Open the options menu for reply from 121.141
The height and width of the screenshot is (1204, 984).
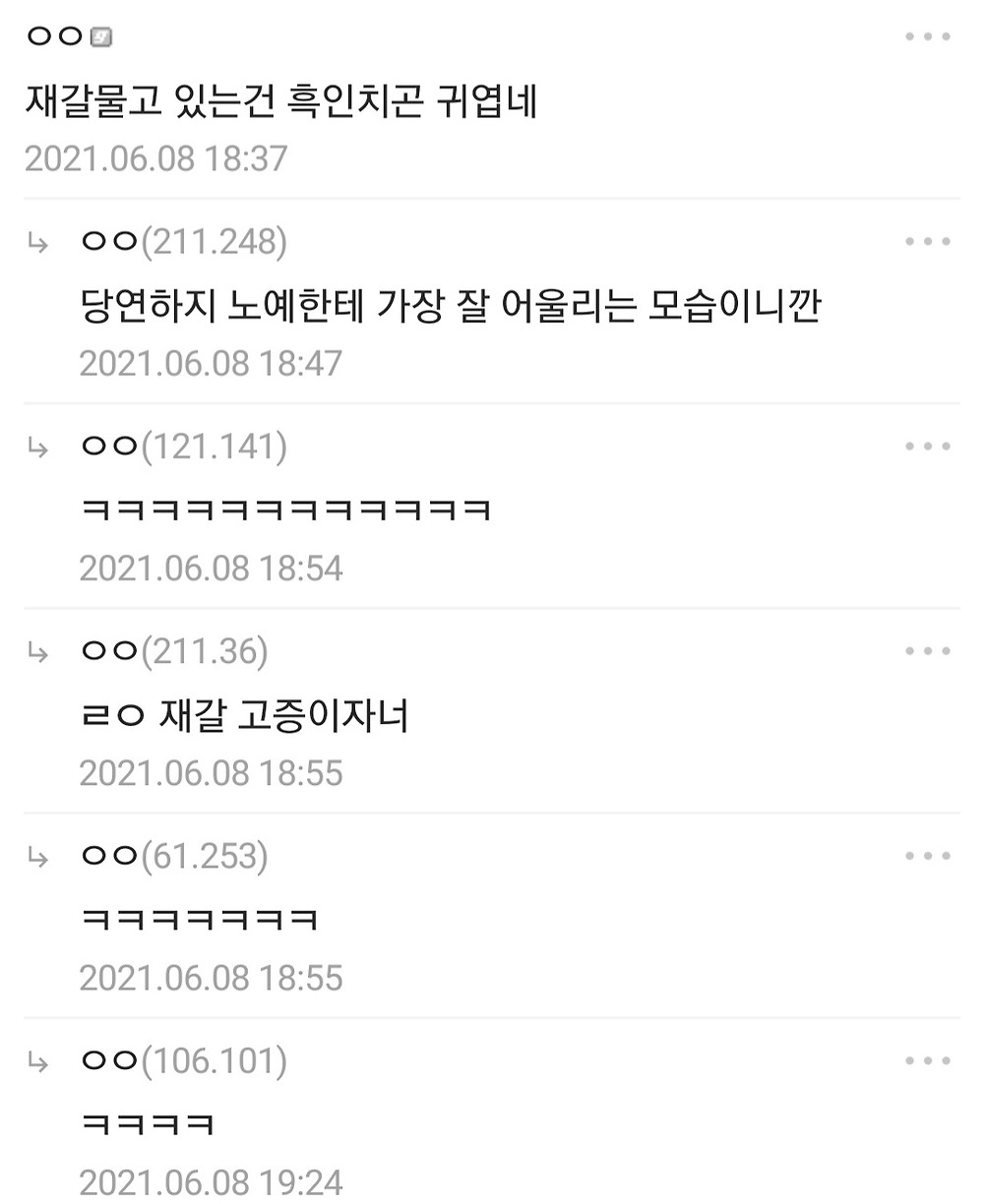(927, 447)
